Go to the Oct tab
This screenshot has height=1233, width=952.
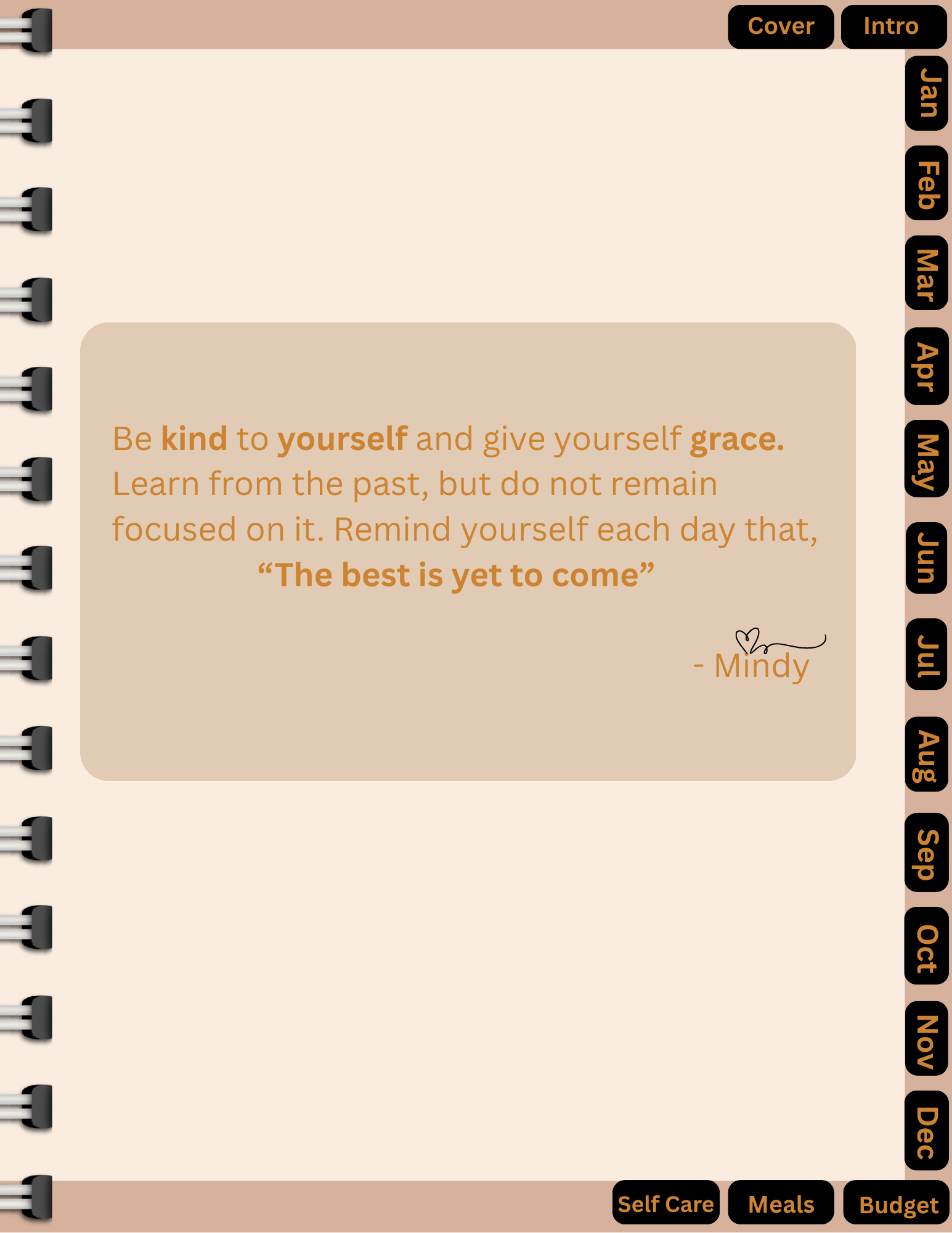click(x=927, y=946)
